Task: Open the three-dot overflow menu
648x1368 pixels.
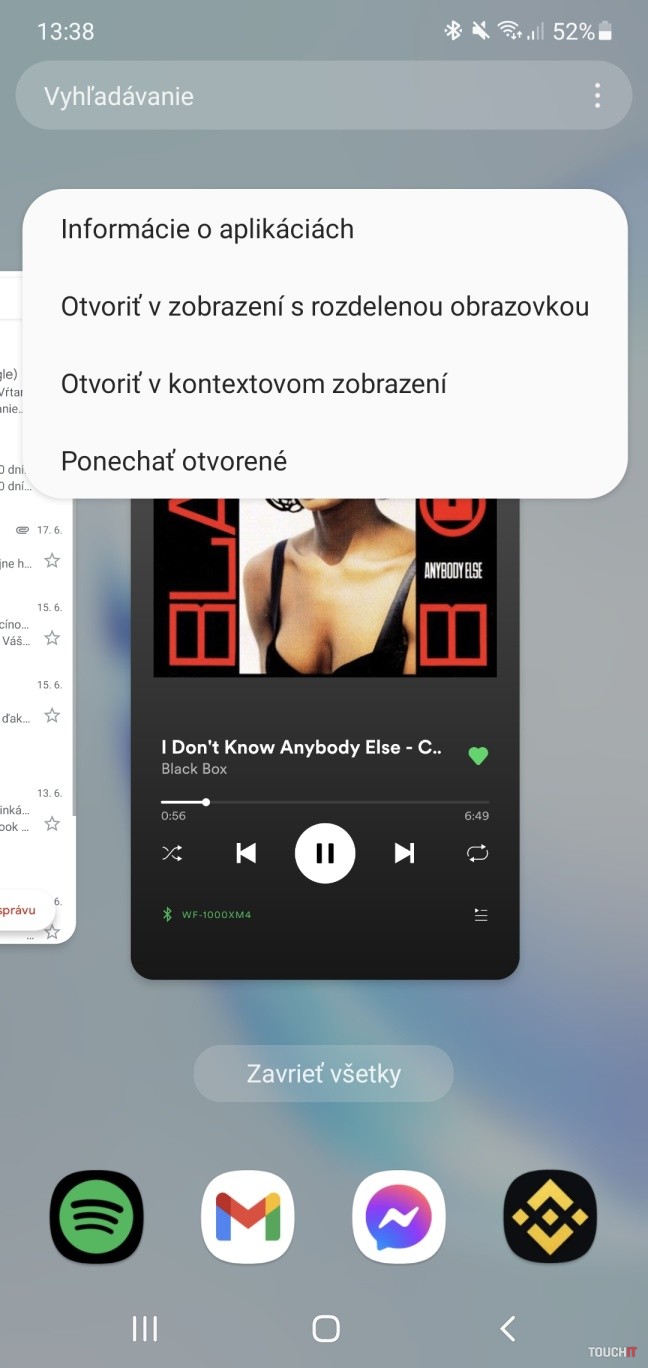Action: click(597, 96)
